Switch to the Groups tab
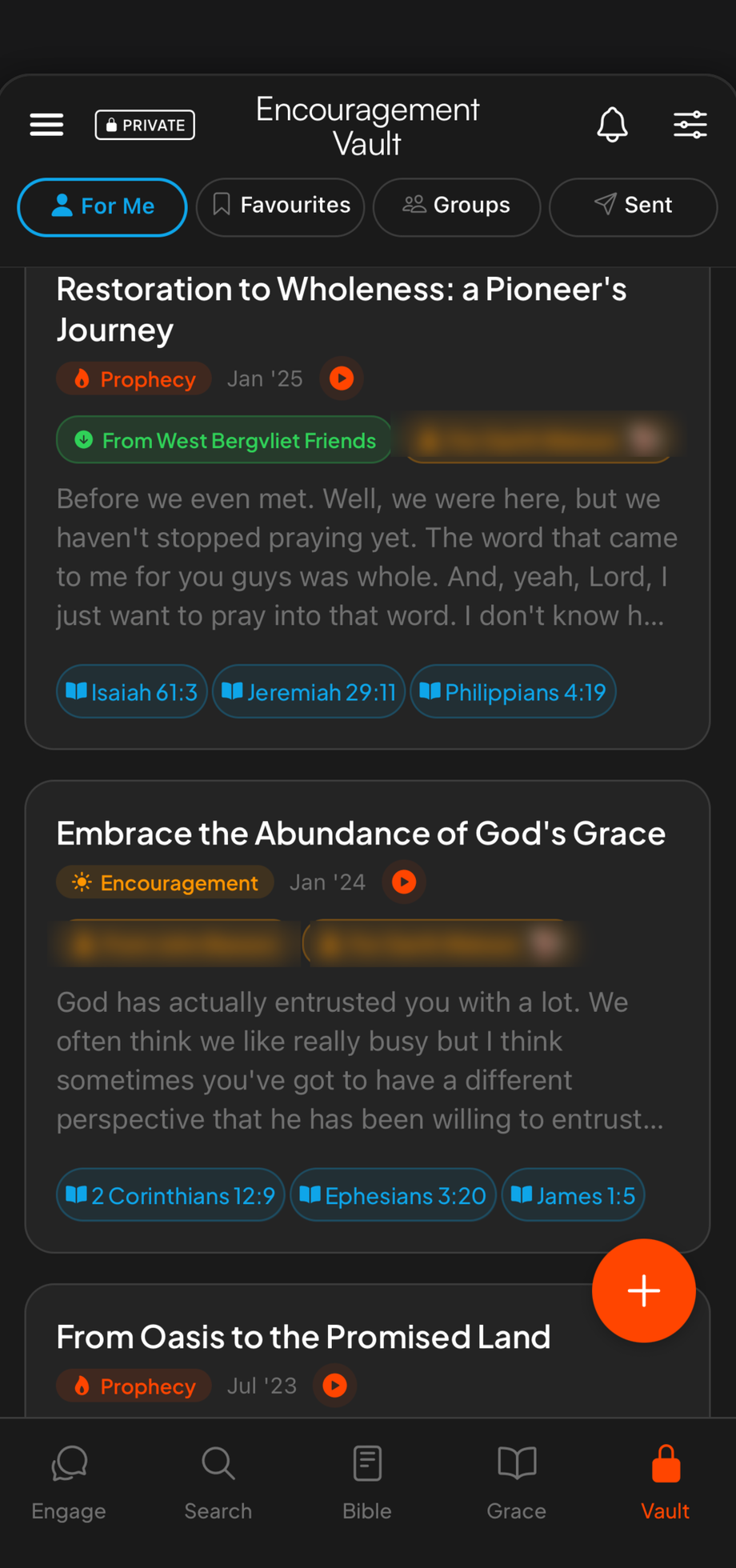736x1568 pixels. 456,206
